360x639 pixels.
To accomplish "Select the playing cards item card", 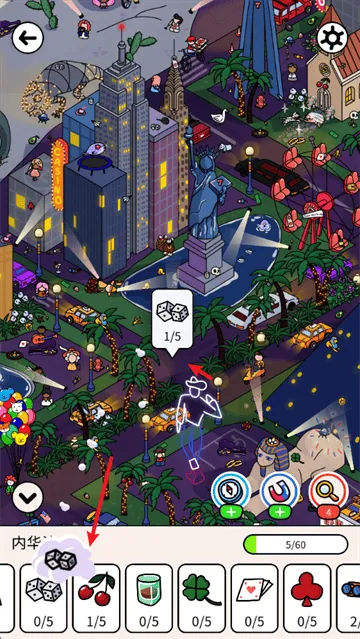I will (x=254, y=598).
